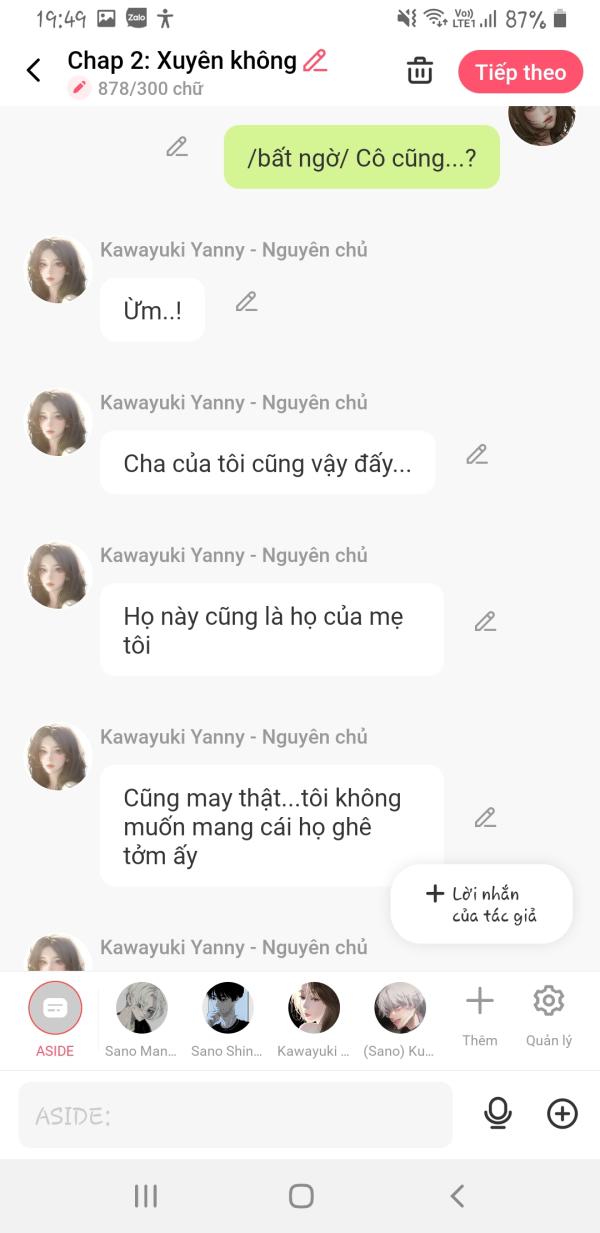The image size is (600, 1233).
Task: Edit the message about "cái họ ghê tởm ấy"
Action: 485,817
